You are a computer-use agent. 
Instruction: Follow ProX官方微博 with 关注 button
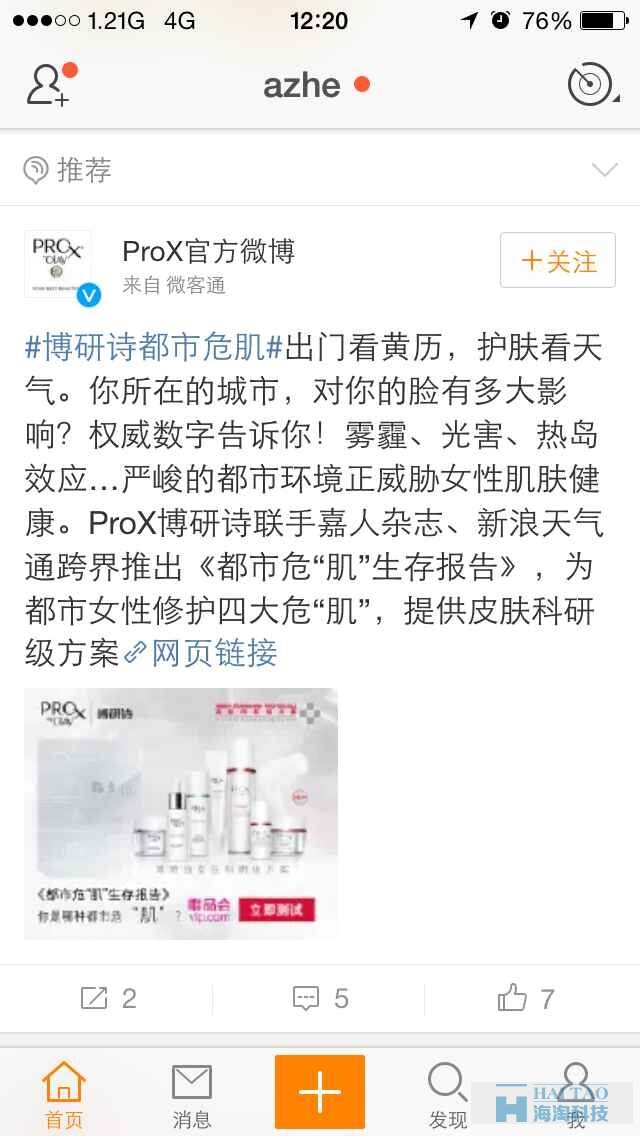point(558,261)
